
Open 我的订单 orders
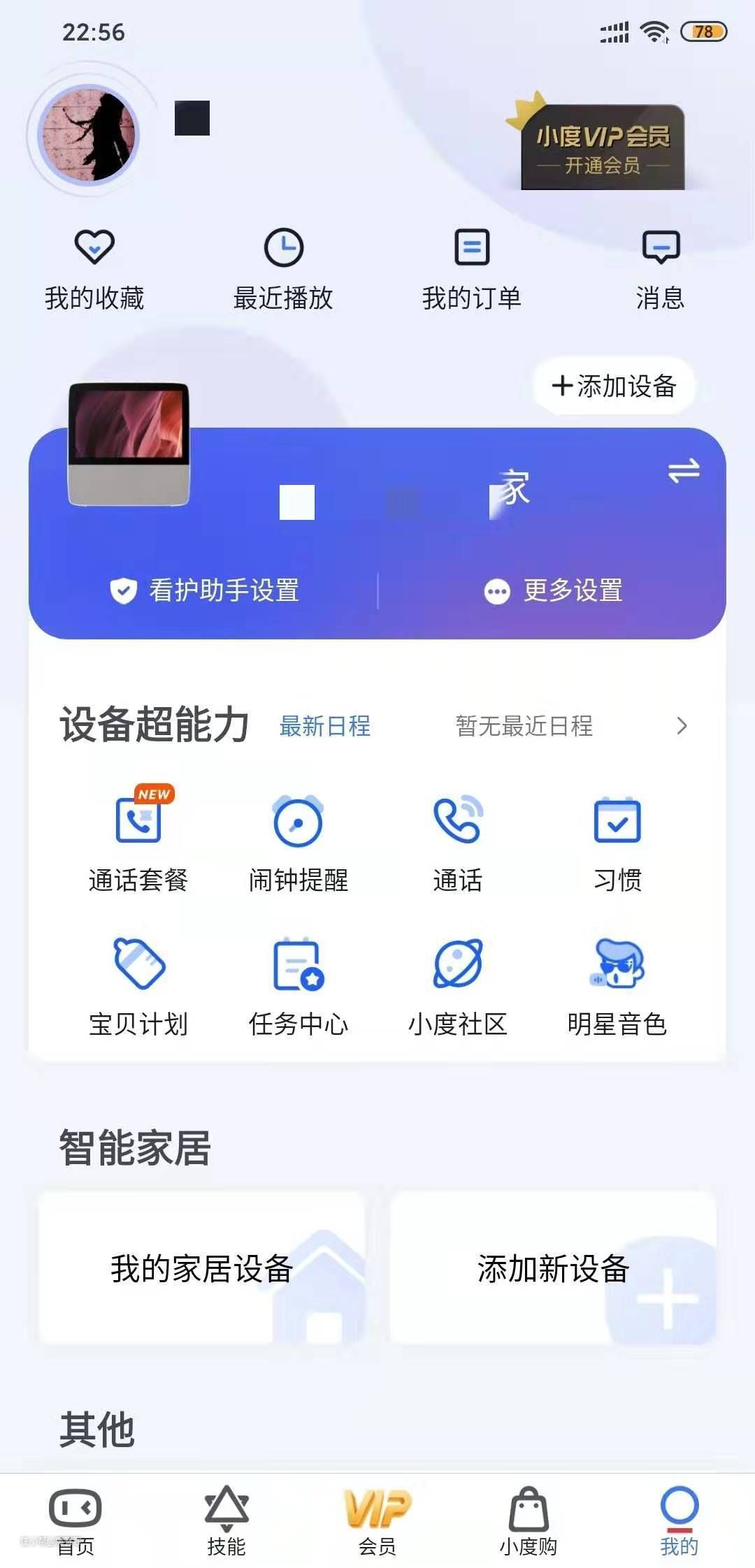472,270
